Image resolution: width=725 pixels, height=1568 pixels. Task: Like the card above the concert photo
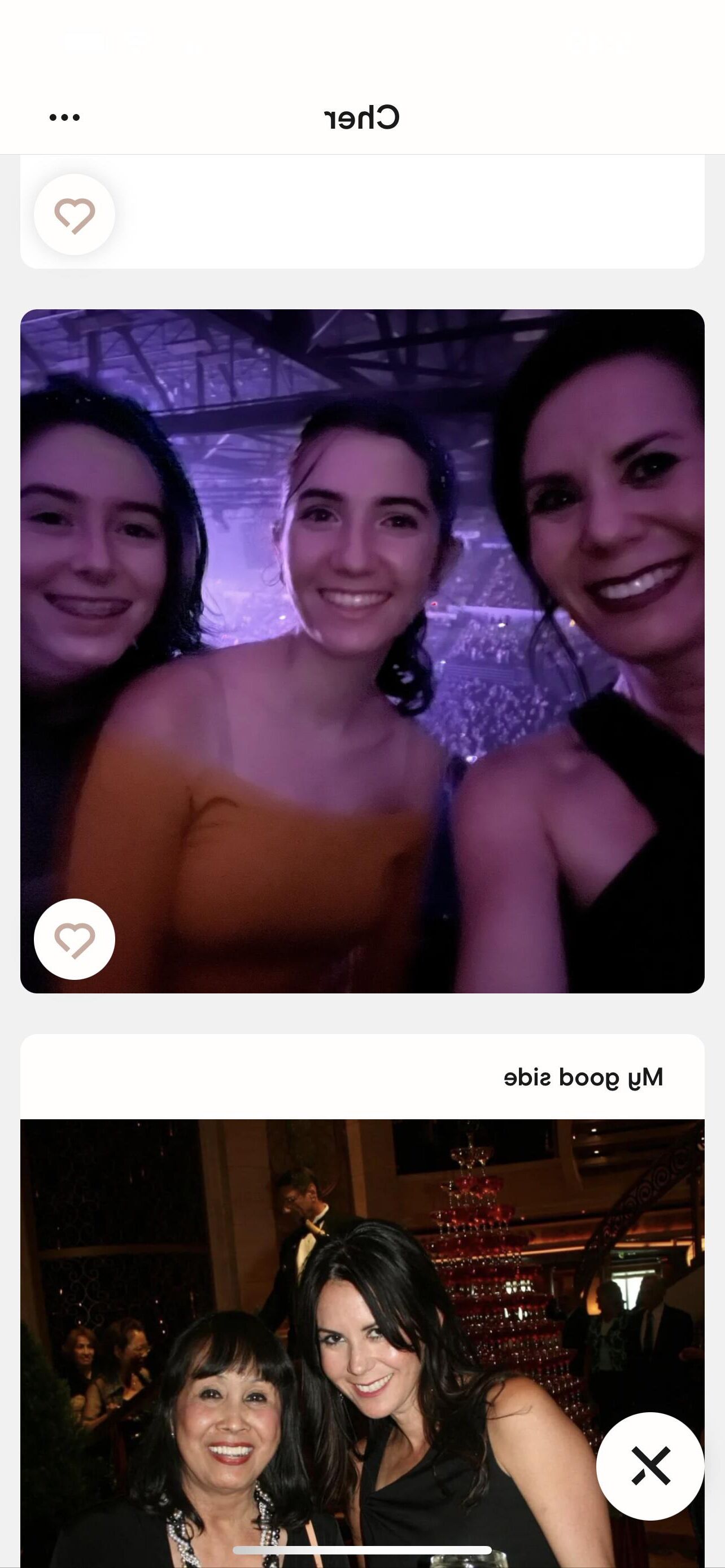[75, 215]
